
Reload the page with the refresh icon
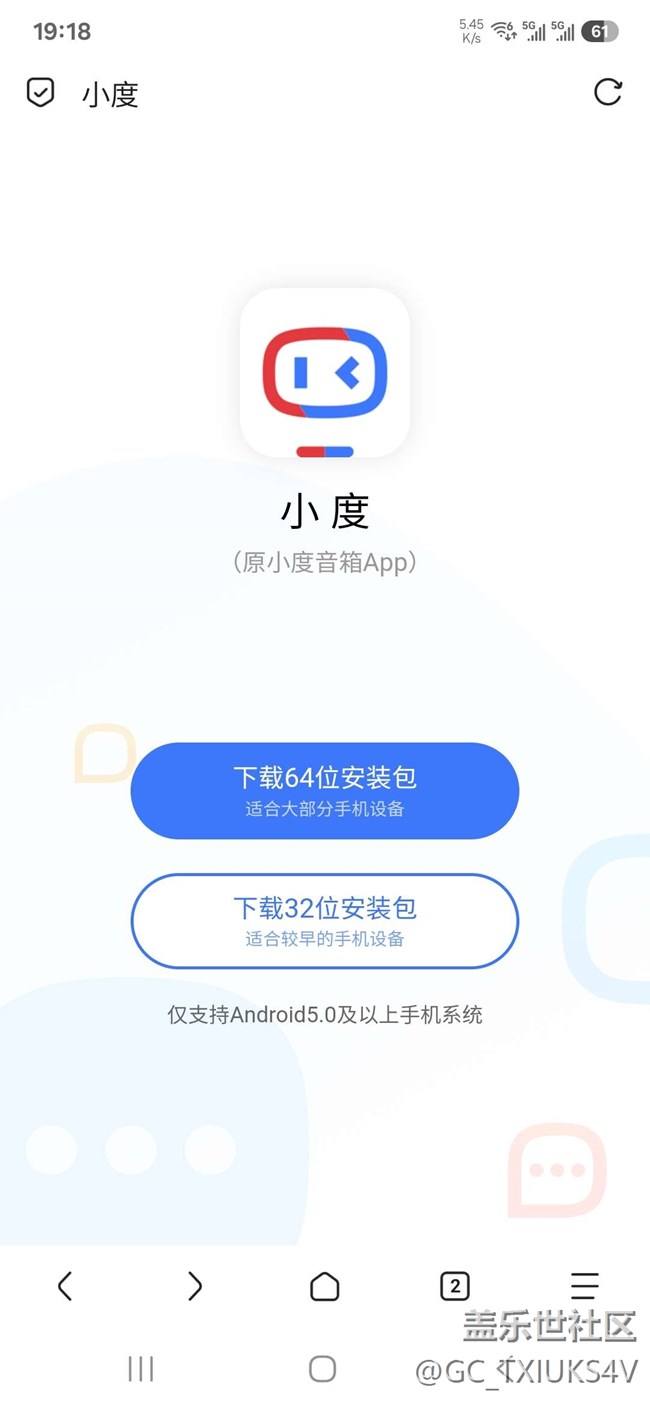(x=608, y=92)
